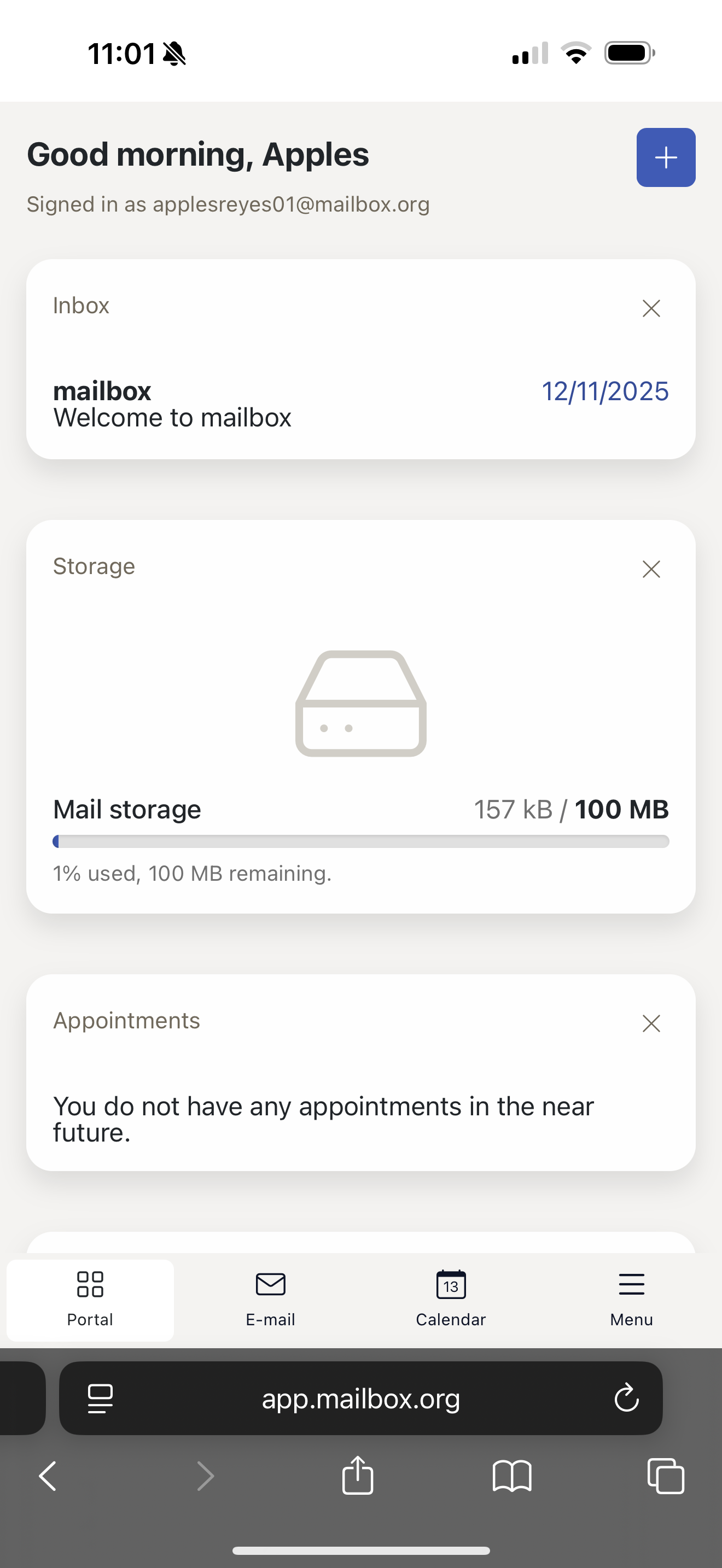Open Safari bookmarks
The image size is (722, 1568).
(x=511, y=1476)
